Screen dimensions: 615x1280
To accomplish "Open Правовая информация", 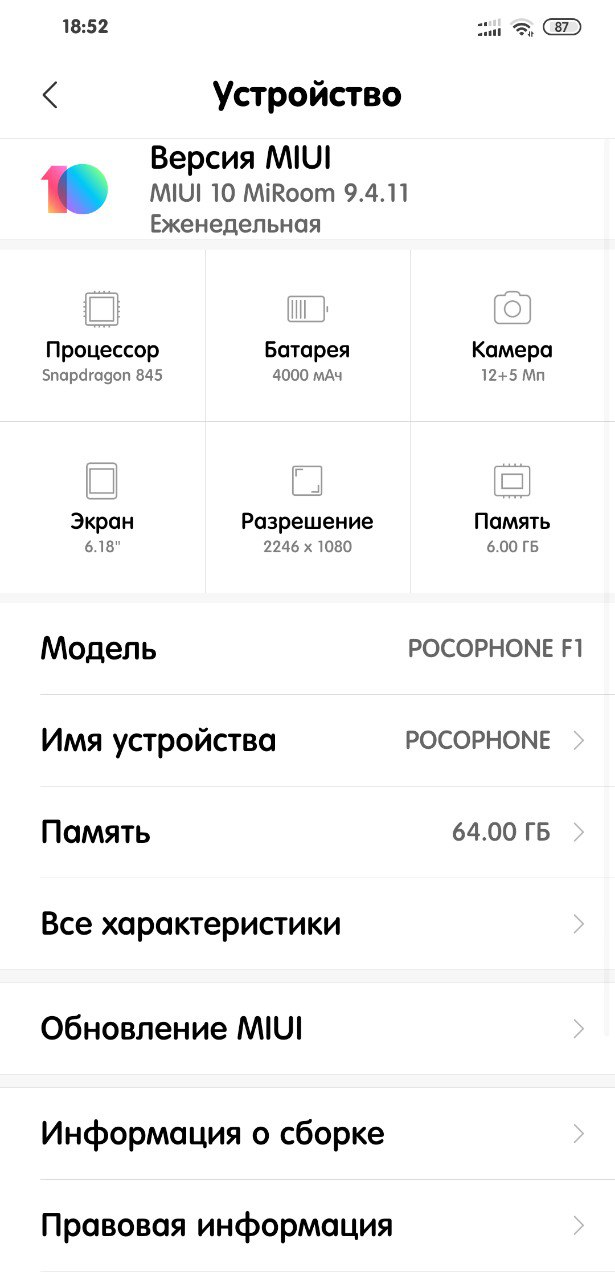I will 307,1226.
